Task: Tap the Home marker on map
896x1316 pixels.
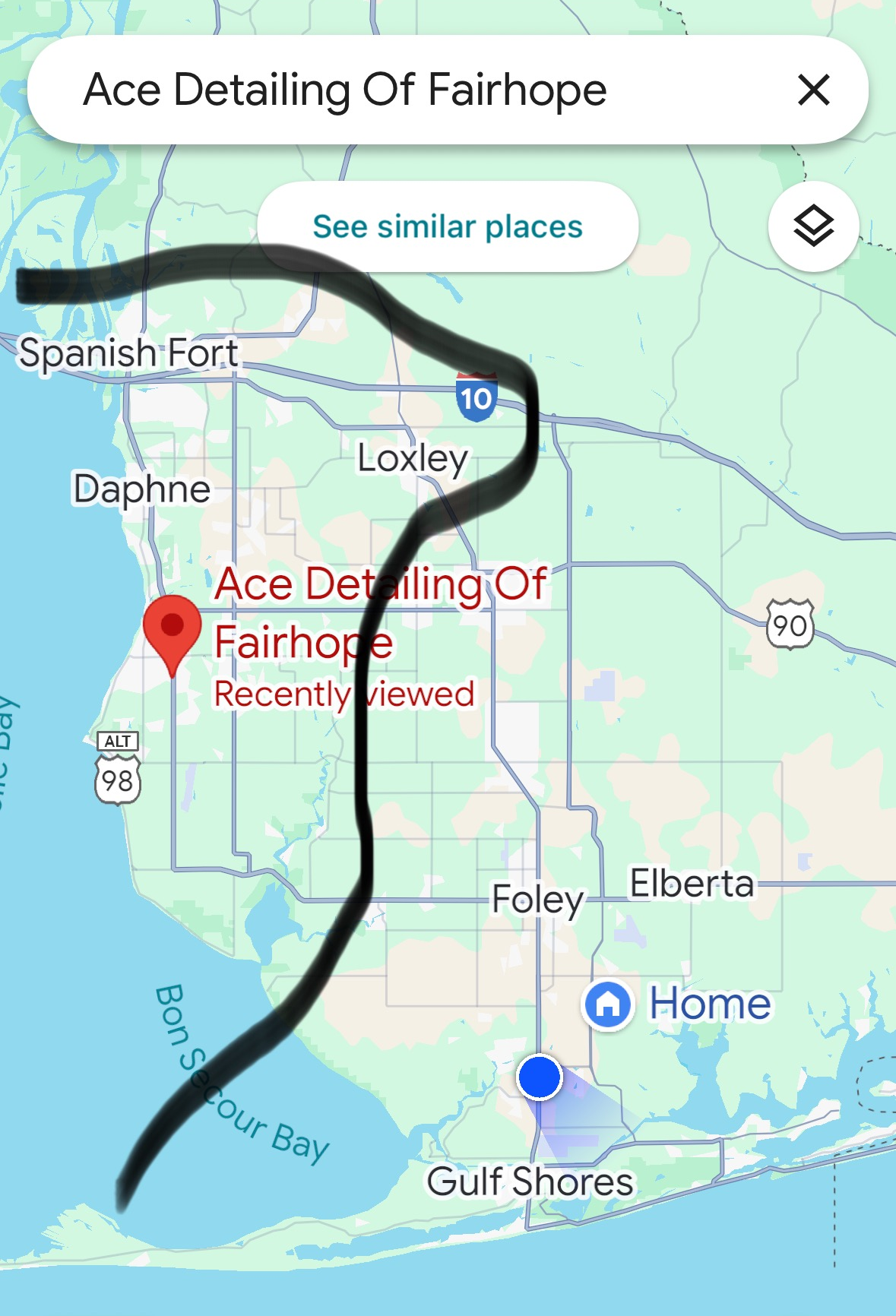Action: point(607,1004)
